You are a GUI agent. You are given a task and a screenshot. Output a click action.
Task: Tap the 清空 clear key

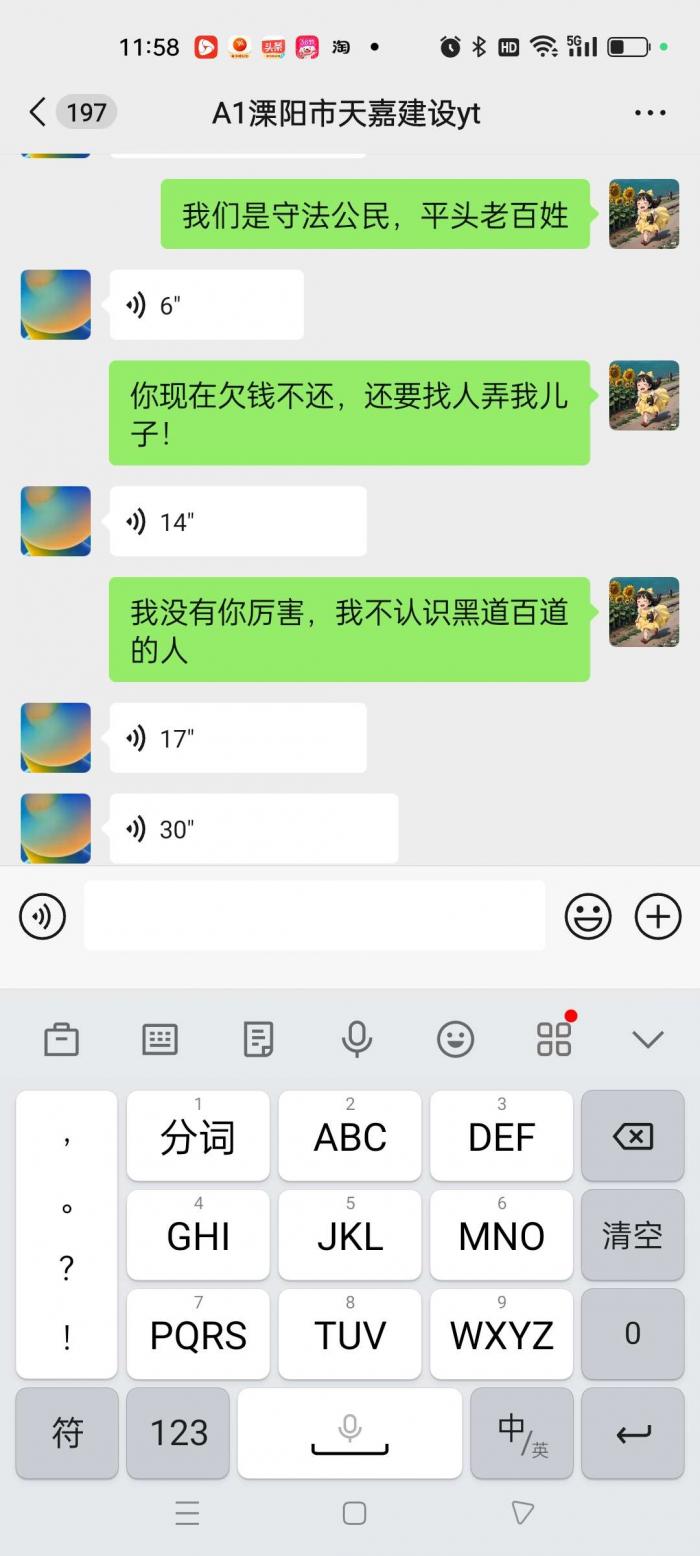click(x=632, y=1235)
